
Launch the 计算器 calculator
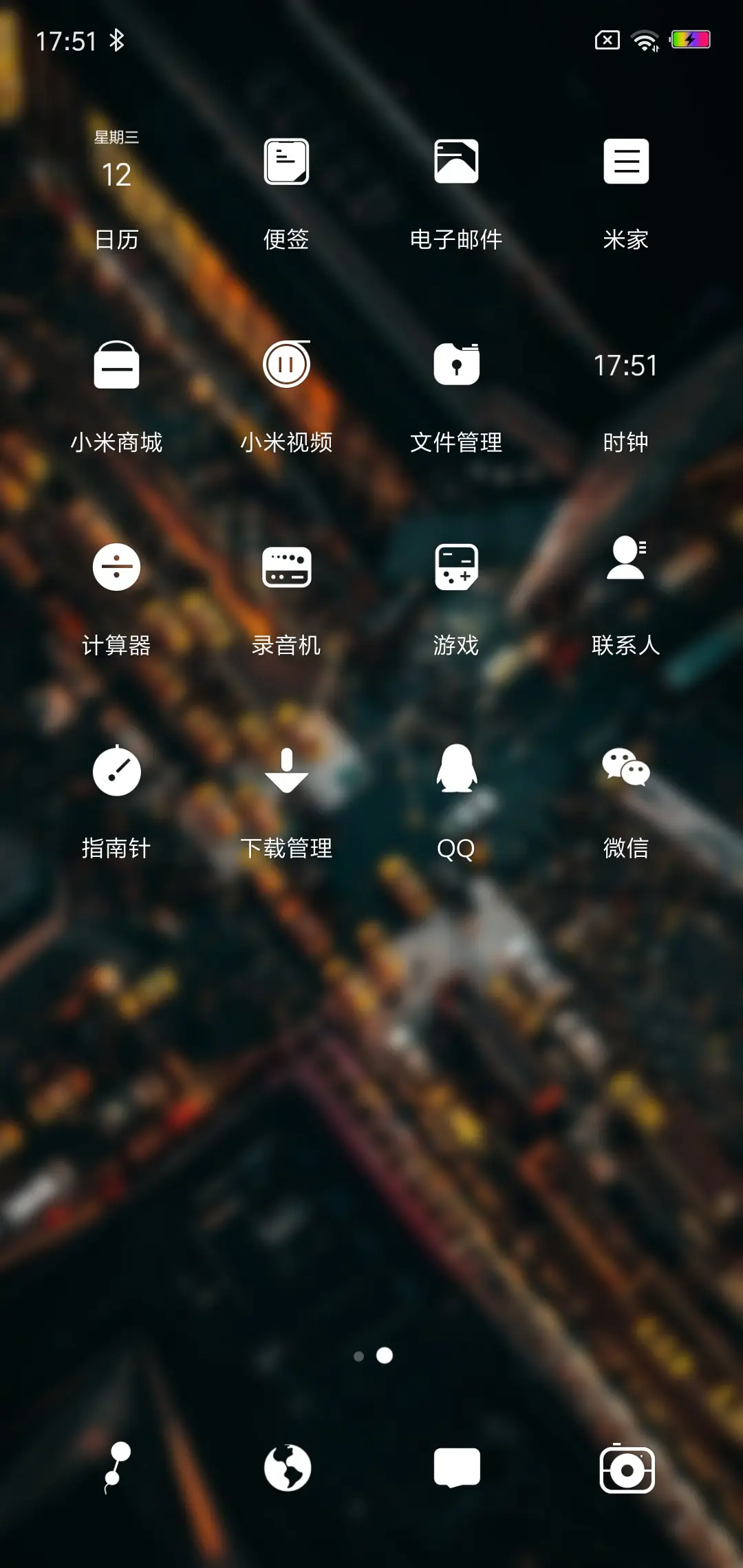pos(116,568)
